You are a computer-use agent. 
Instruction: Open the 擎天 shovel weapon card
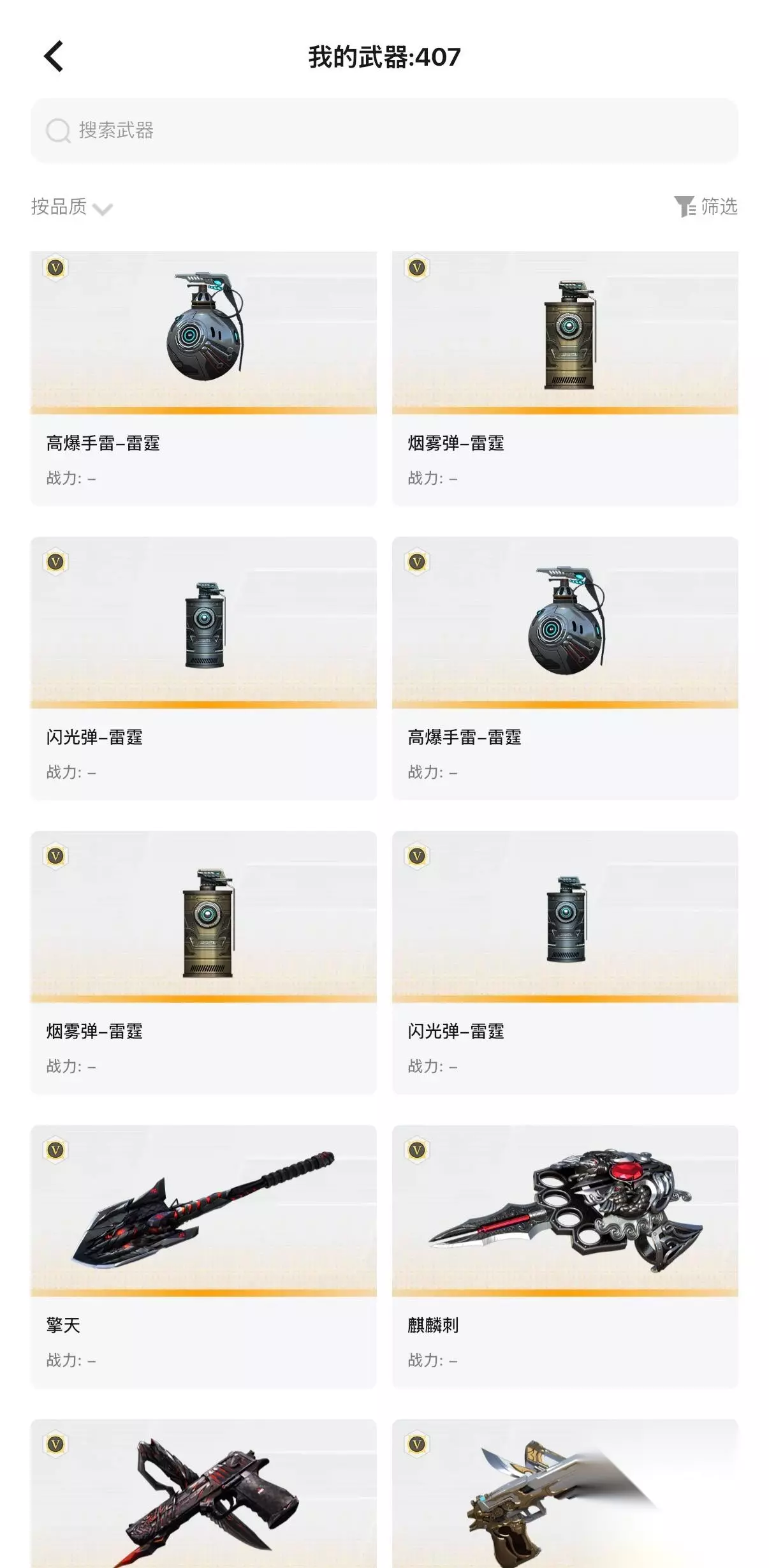(203, 1257)
